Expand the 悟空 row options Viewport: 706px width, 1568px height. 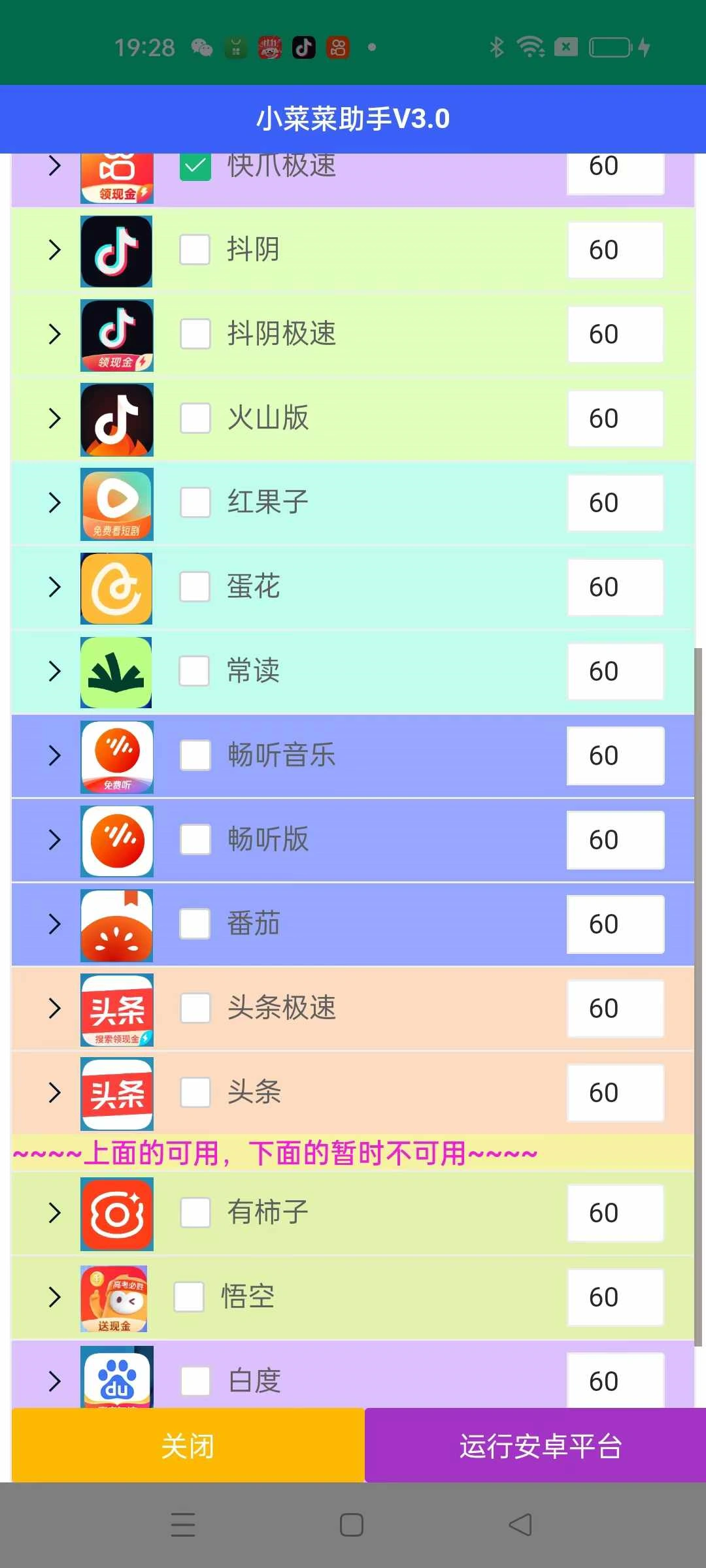click(x=54, y=1298)
